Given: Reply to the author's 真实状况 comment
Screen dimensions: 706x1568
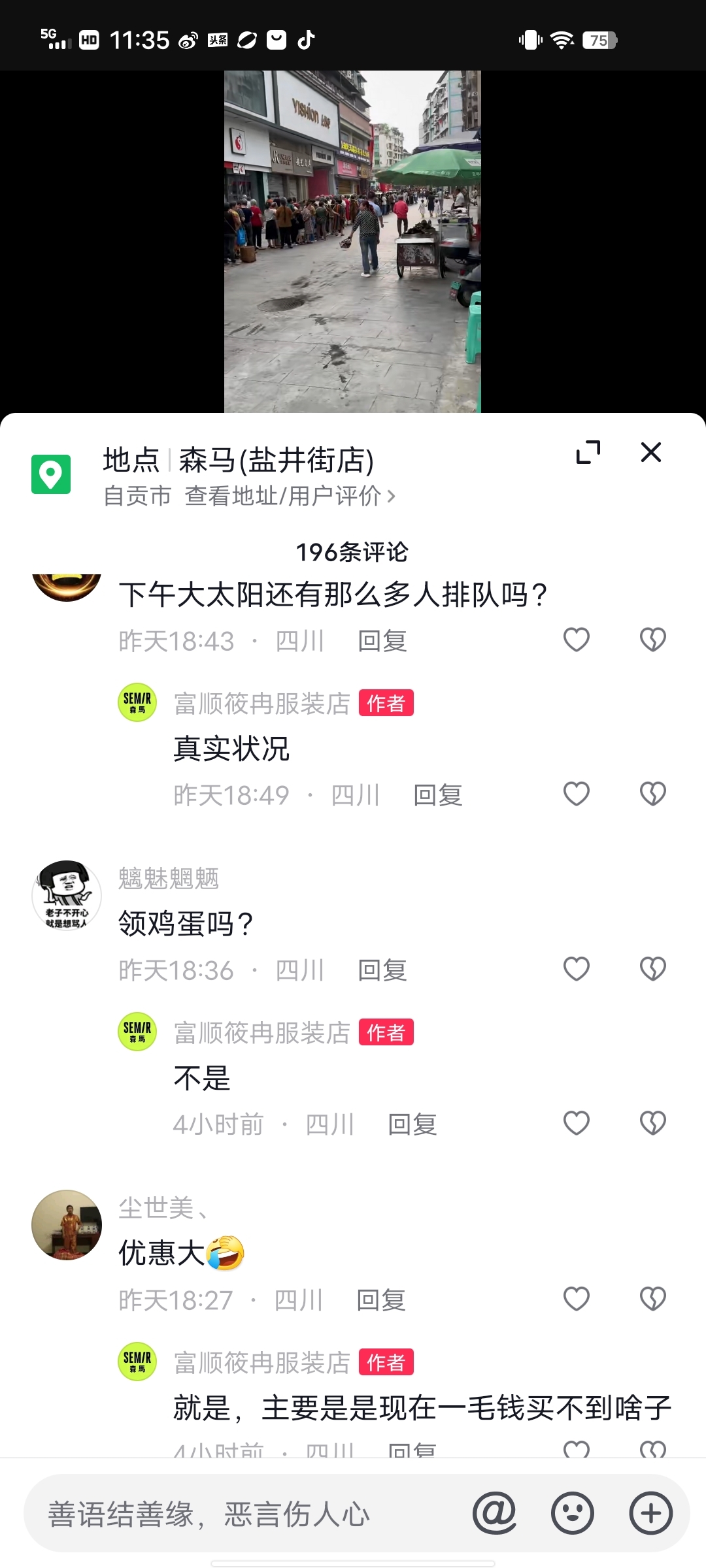Looking at the screenshot, I should [x=437, y=795].
